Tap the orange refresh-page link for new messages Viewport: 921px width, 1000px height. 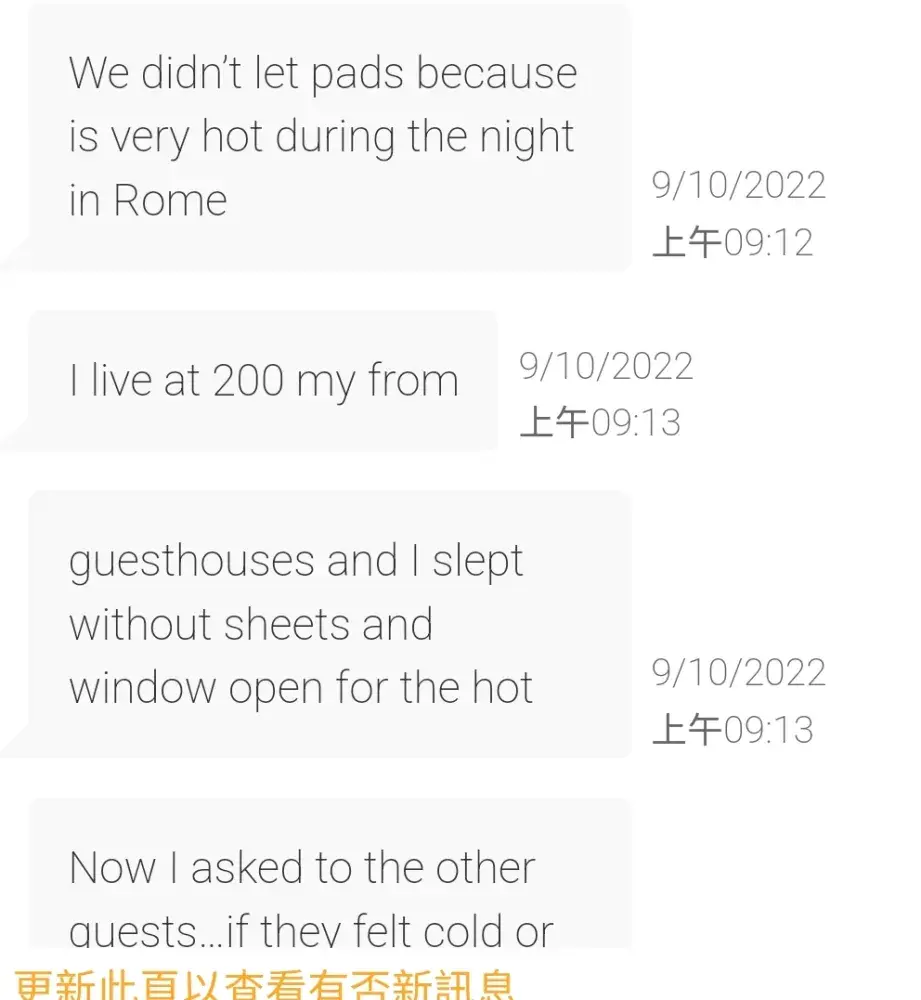pos(265,982)
